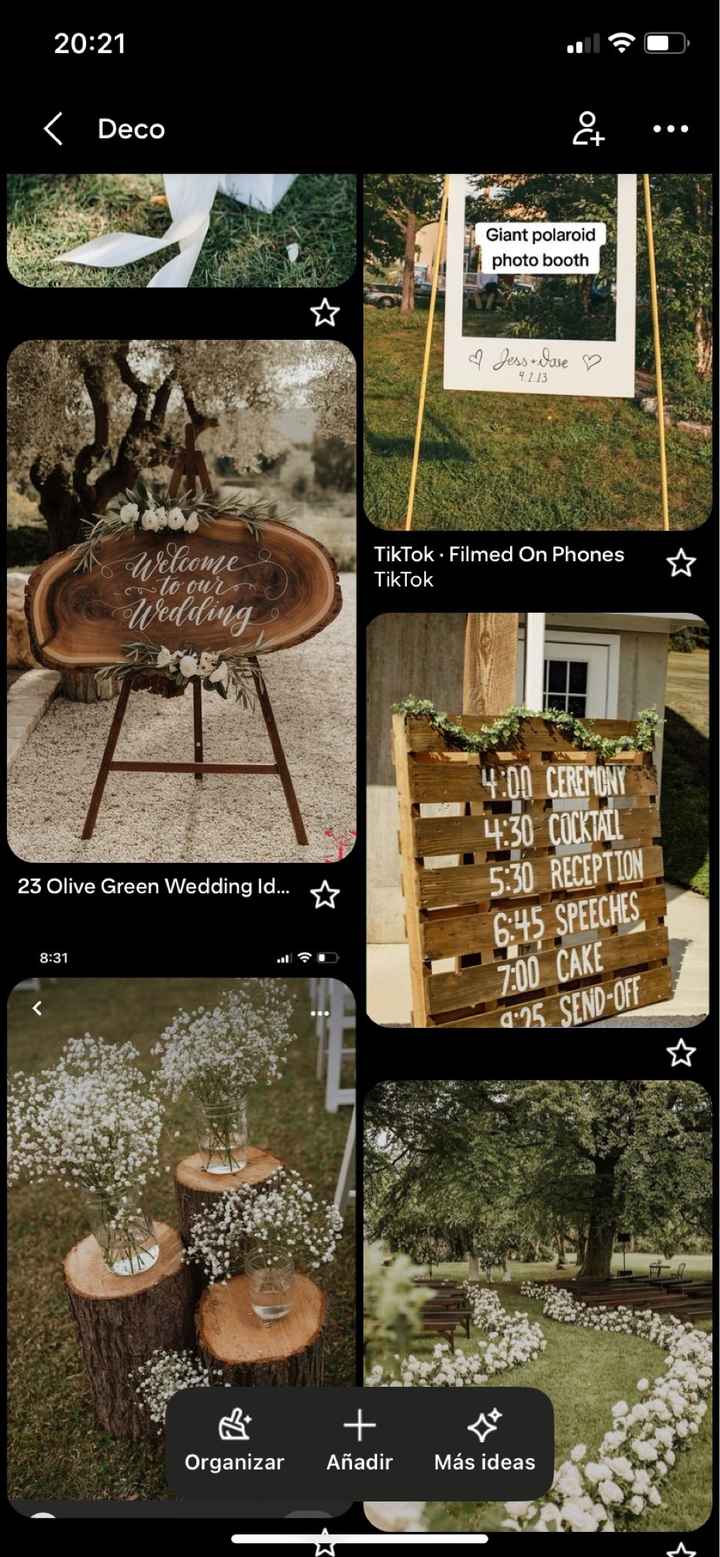Image resolution: width=720 pixels, height=1557 pixels.
Task: Open Más ideas suggestions
Action: 484,1442
